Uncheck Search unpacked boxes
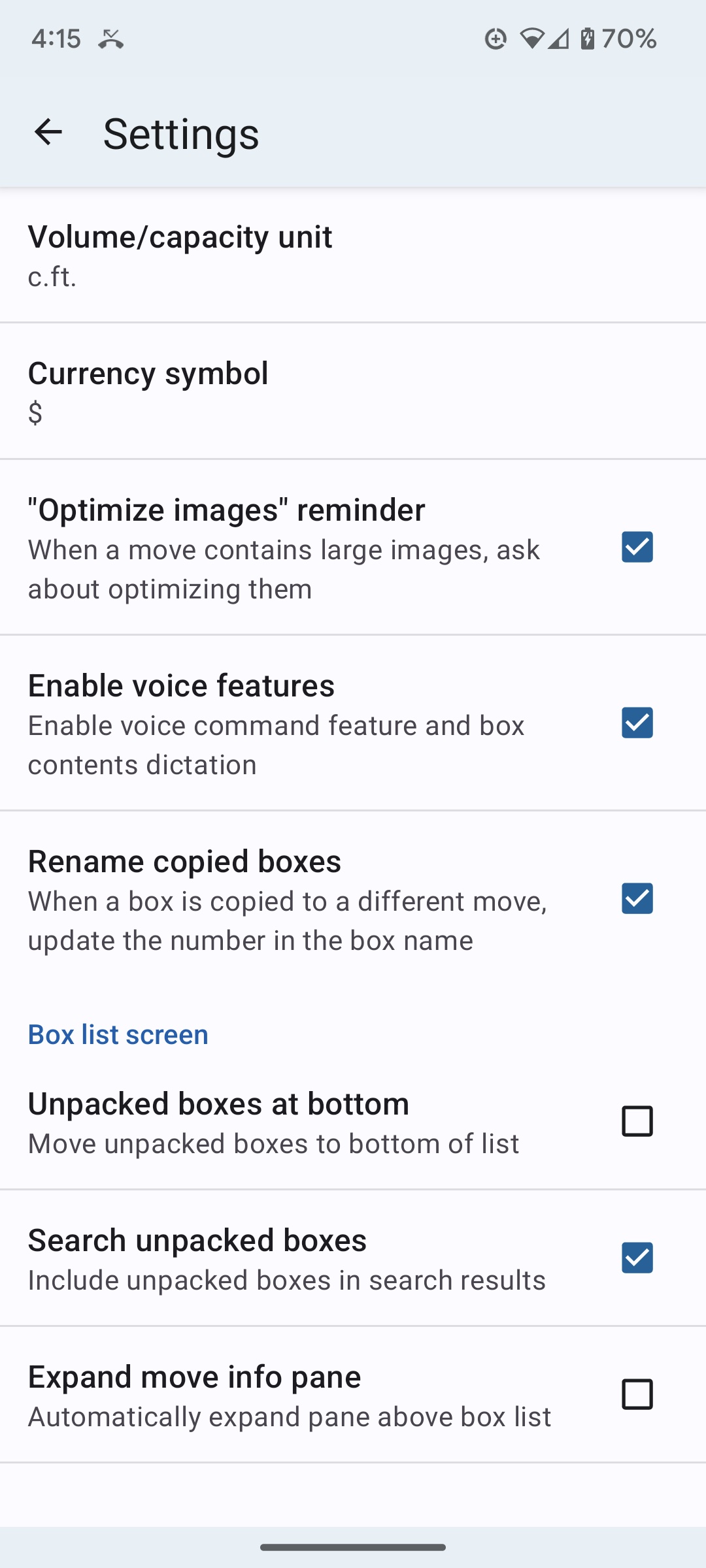Screen dimensions: 706x1568 coord(637,1258)
